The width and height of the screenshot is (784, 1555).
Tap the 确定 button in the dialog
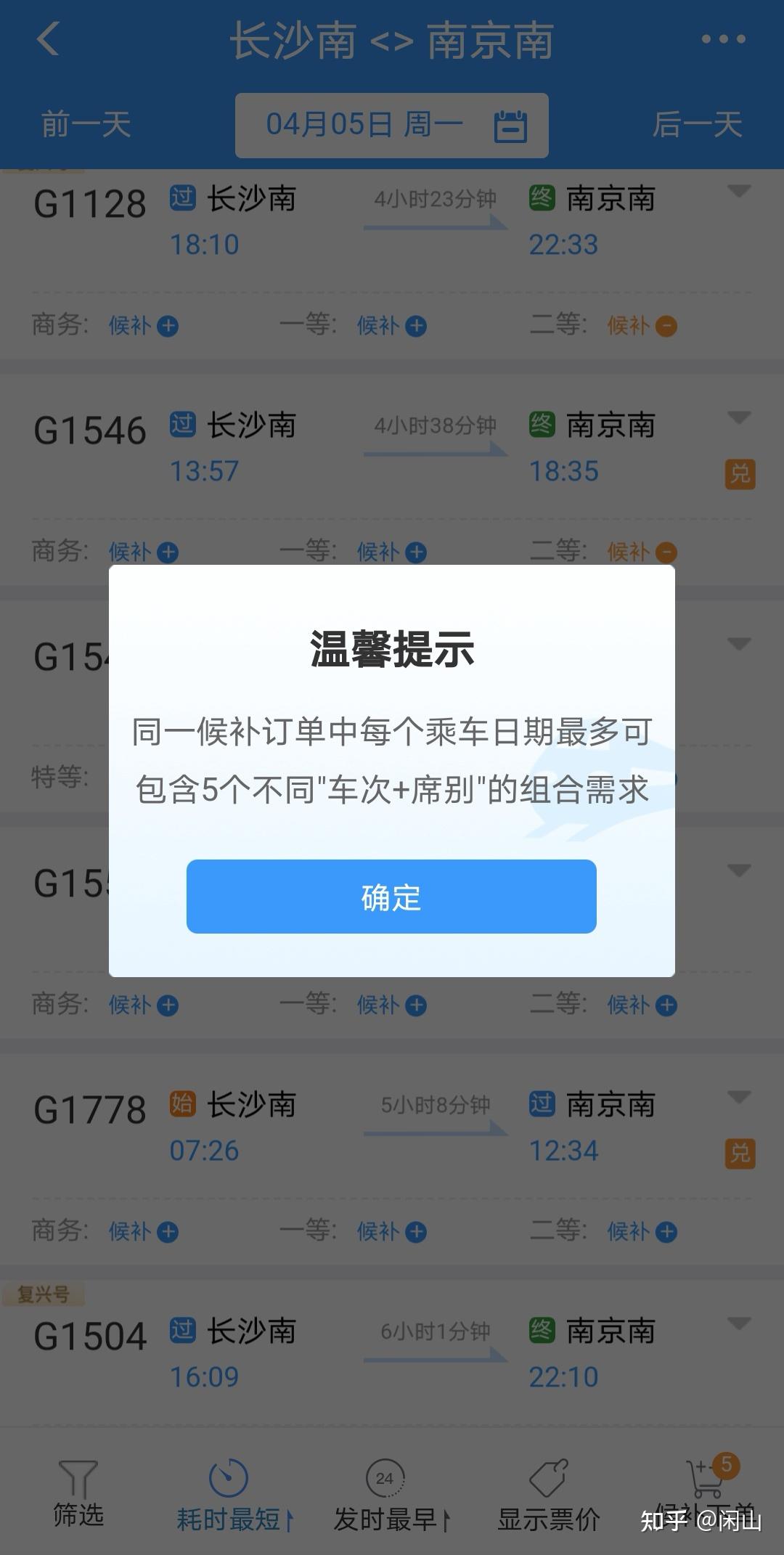coord(391,898)
